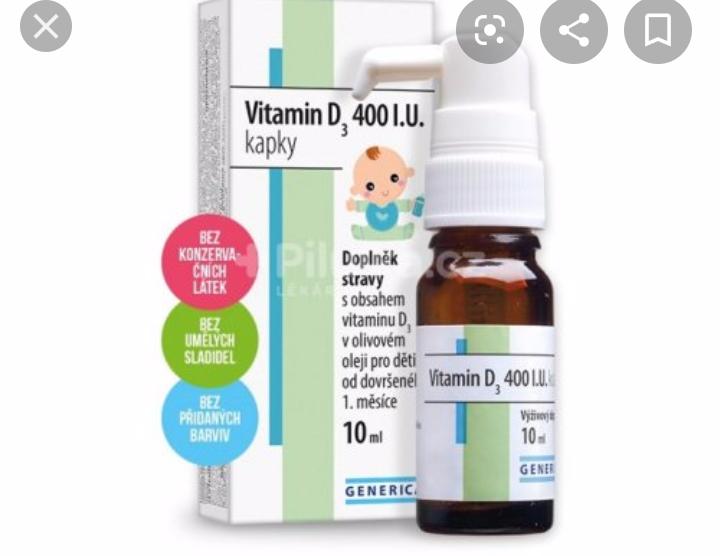Search this image with Lens
The image size is (720, 556).
[489, 30]
